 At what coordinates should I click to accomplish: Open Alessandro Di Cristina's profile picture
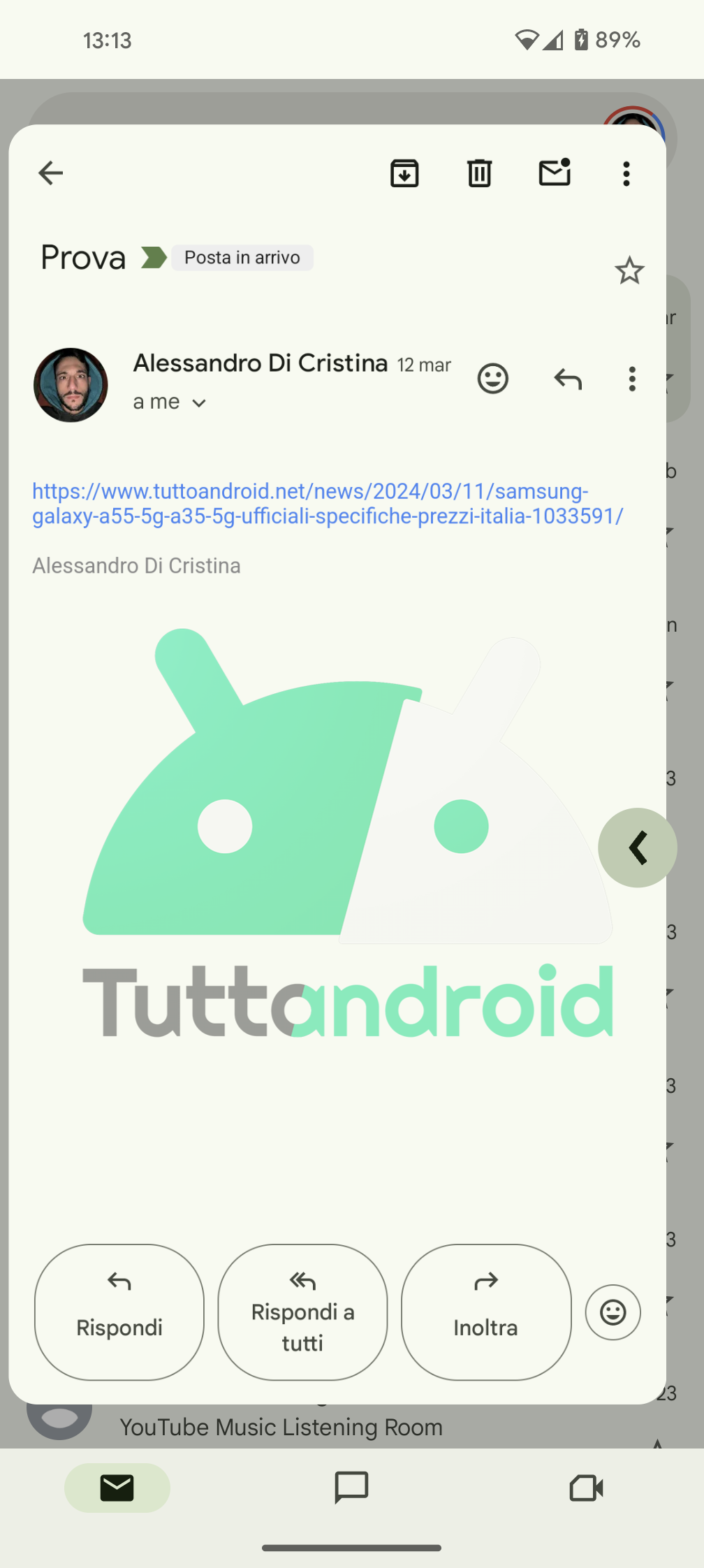pos(71,385)
